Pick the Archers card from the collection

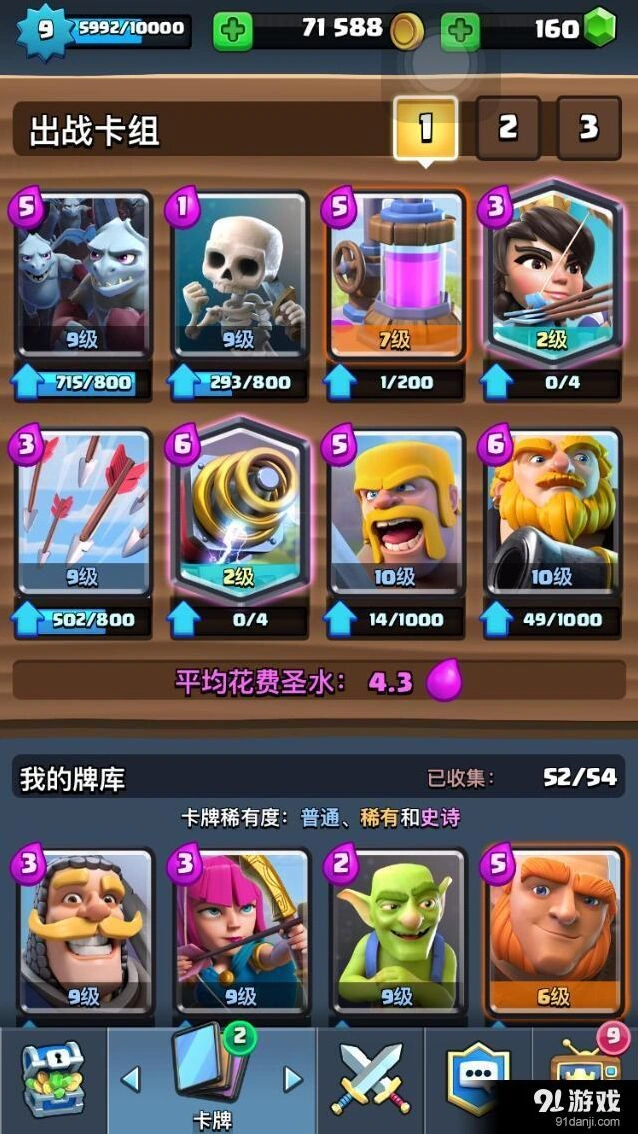coord(241,933)
